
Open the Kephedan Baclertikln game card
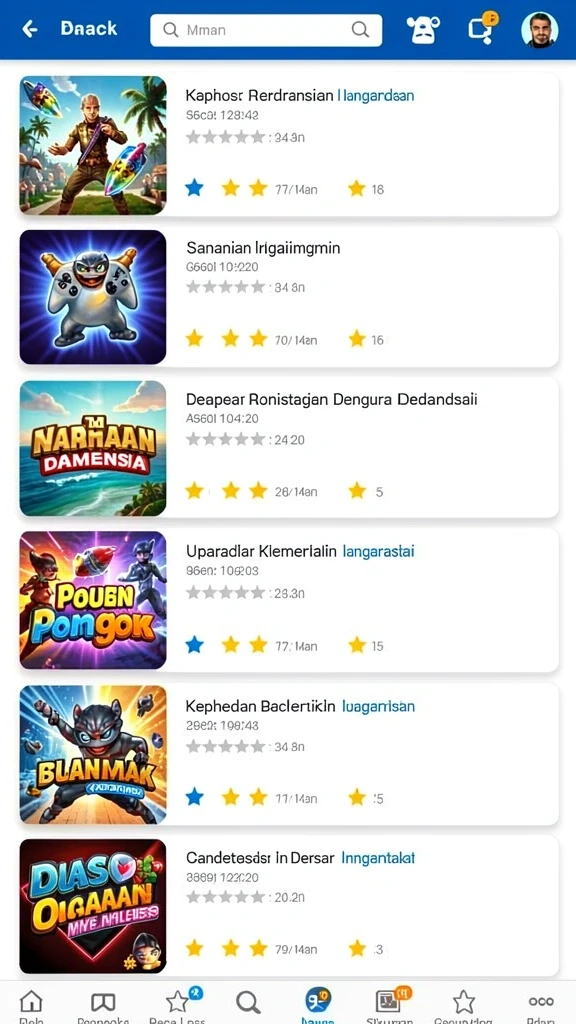tap(289, 754)
